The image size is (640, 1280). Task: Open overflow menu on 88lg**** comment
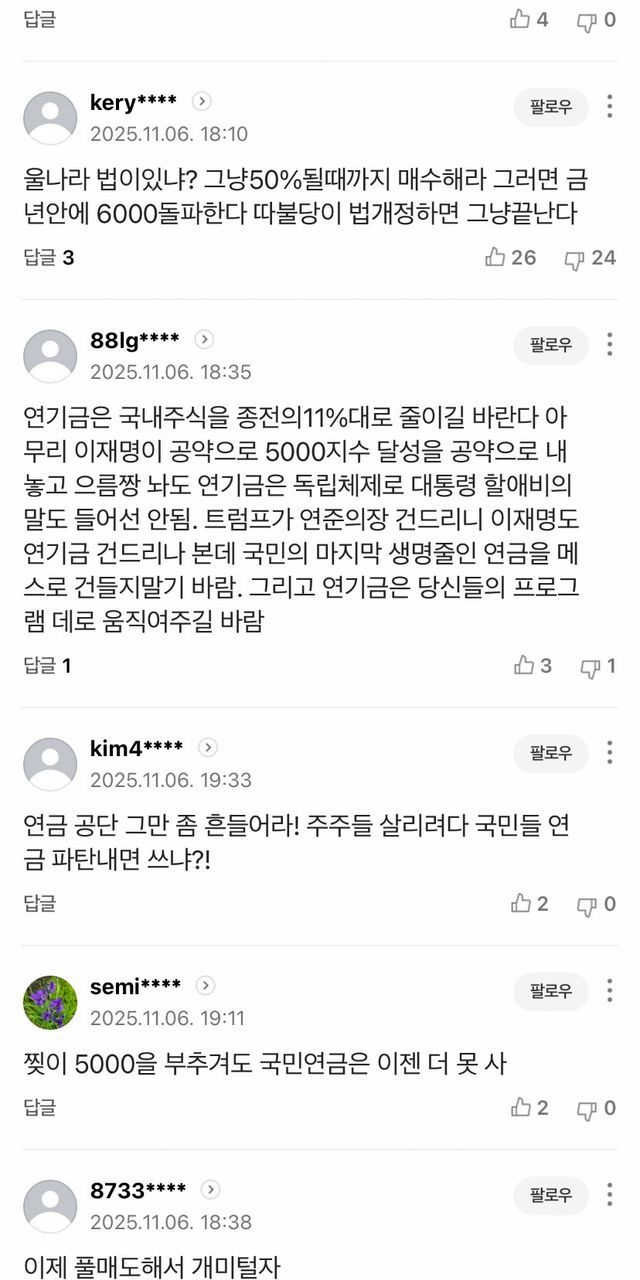pos(610,345)
